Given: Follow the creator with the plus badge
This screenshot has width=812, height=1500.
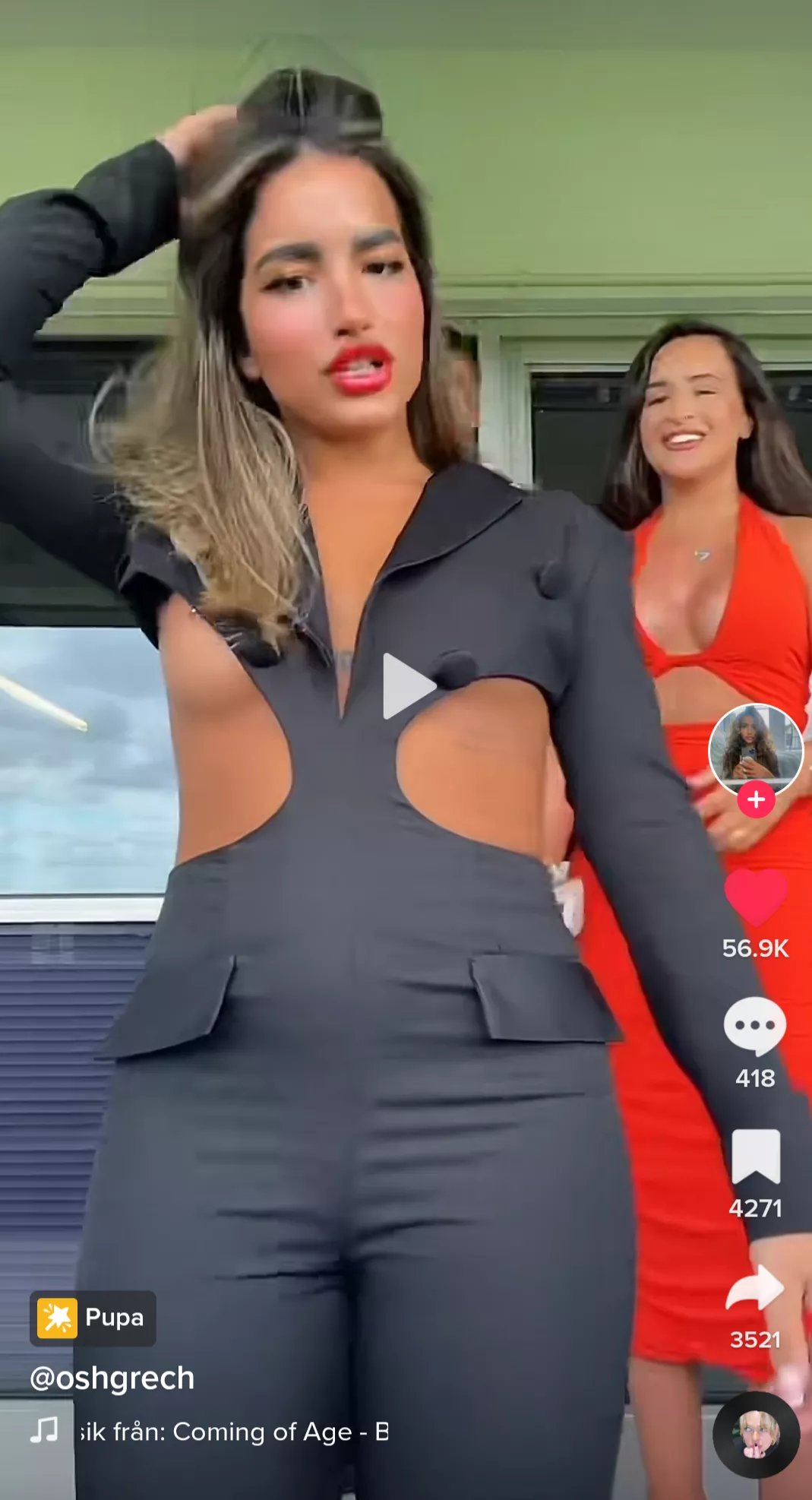Looking at the screenshot, I should 756,799.
